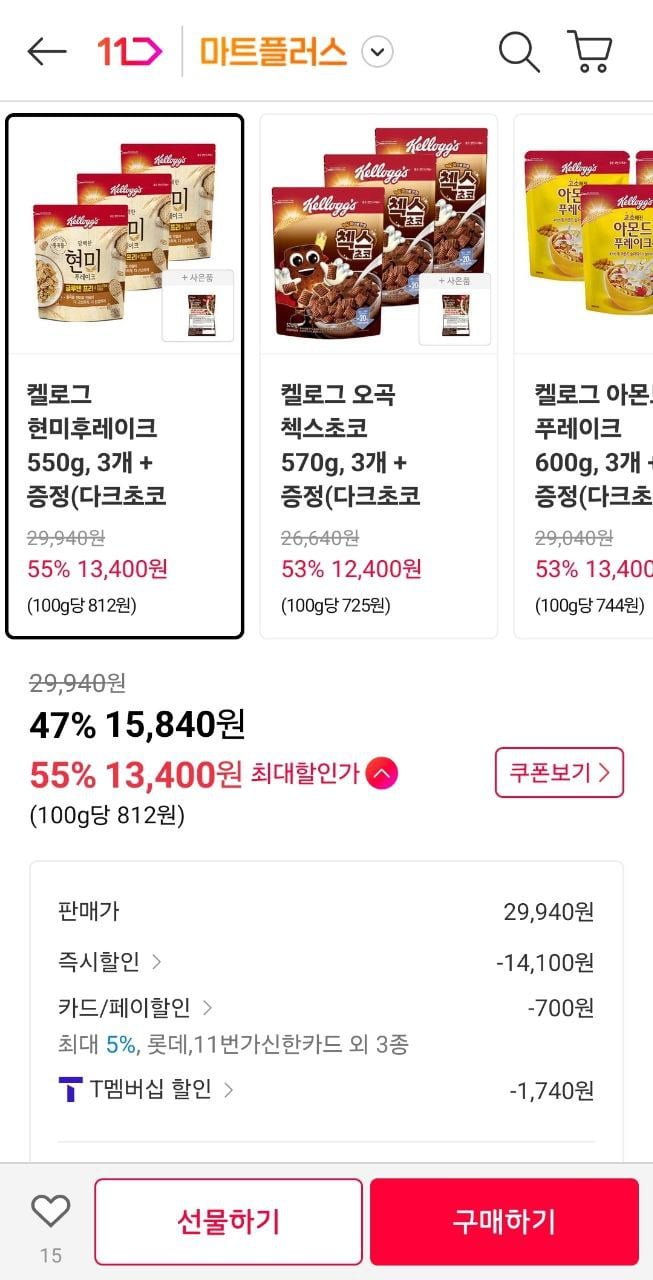Image resolution: width=653 pixels, height=1280 pixels.
Task: Open 카드/페이할인 details
Action: point(135,1007)
